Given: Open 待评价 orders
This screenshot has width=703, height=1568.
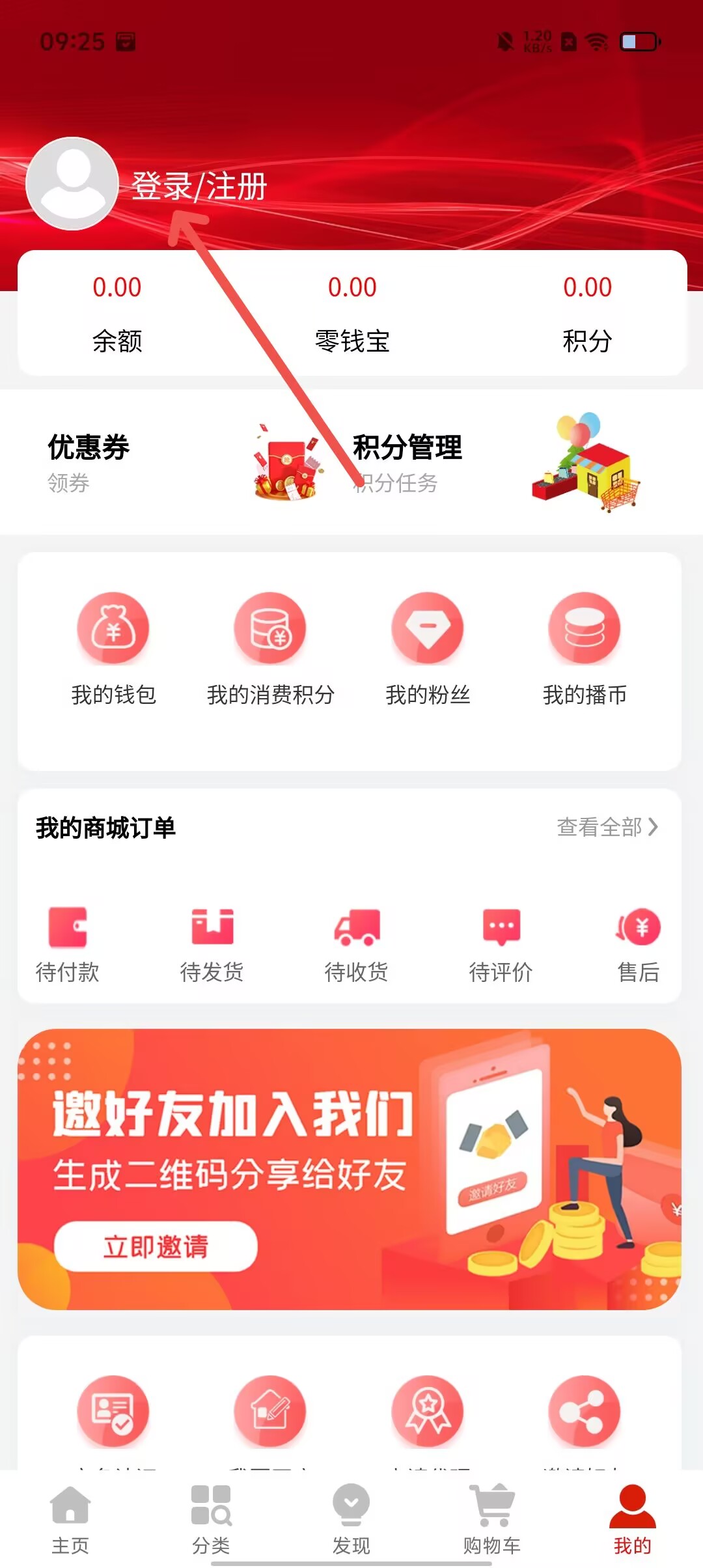Looking at the screenshot, I should (x=501, y=944).
